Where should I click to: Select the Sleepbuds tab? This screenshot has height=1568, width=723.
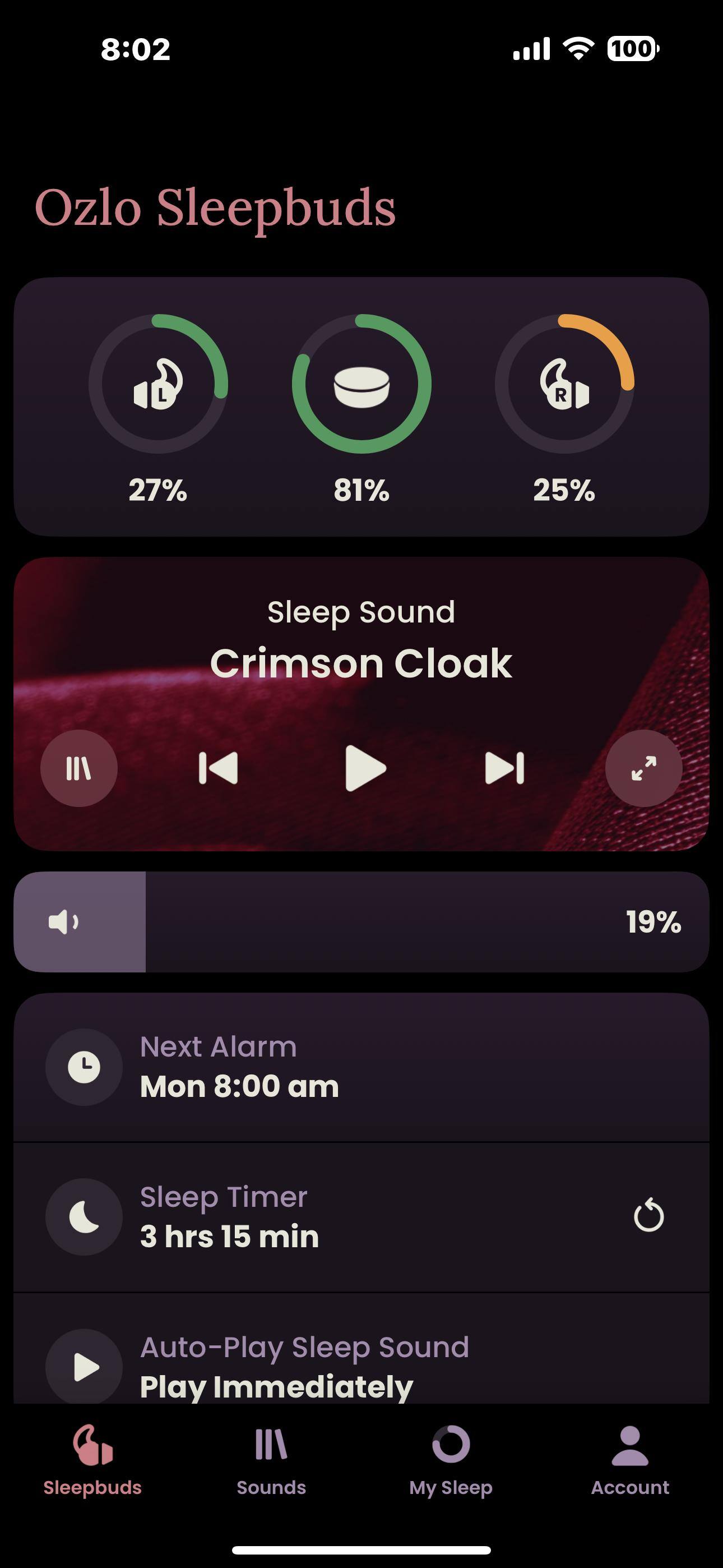(x=92, y=1461)
